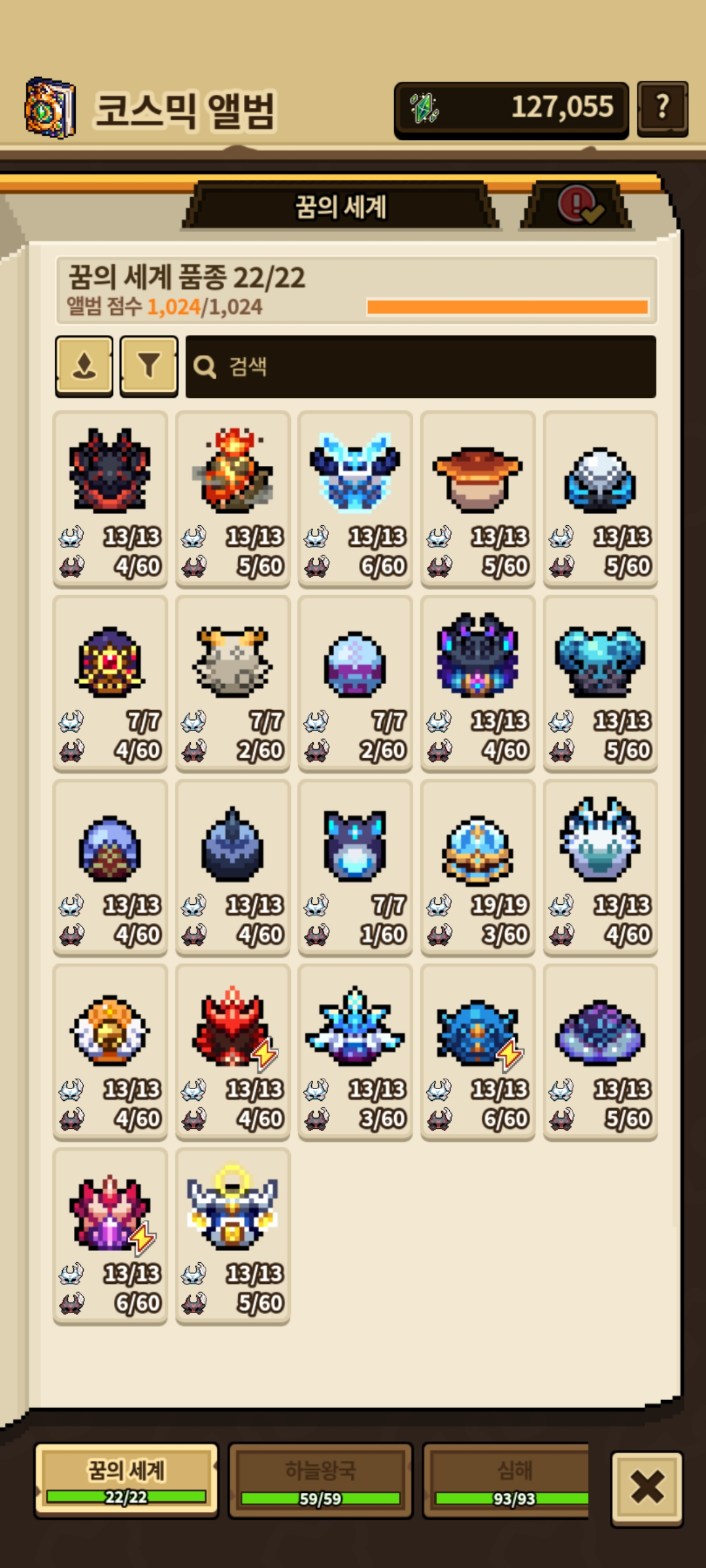
Task: Tap the sort button beside the filter
Action: pyautogui.click(x=84, y=366)
